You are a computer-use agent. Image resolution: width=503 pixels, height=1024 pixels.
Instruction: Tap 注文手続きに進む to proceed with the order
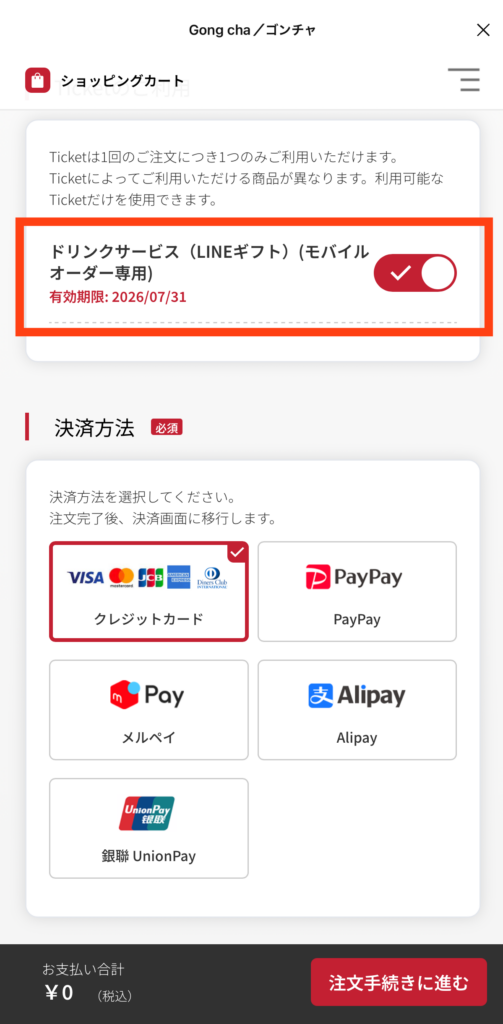click(x=398, y=982)
